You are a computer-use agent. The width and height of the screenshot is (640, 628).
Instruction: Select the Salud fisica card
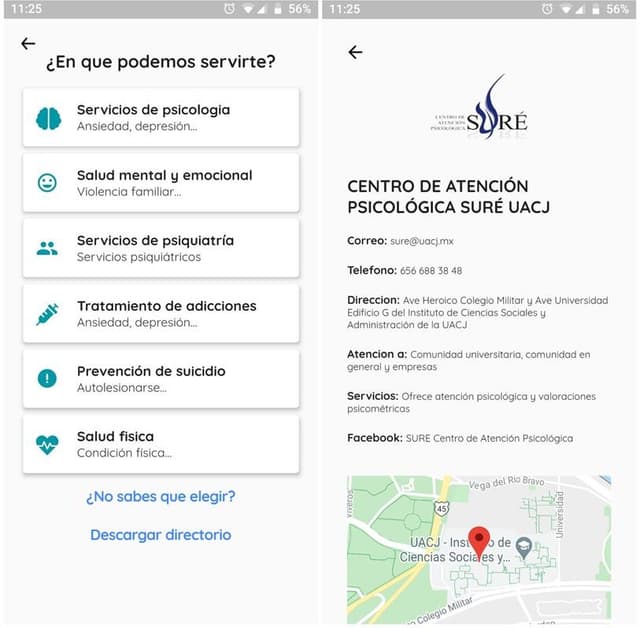[x=161, y=444]
